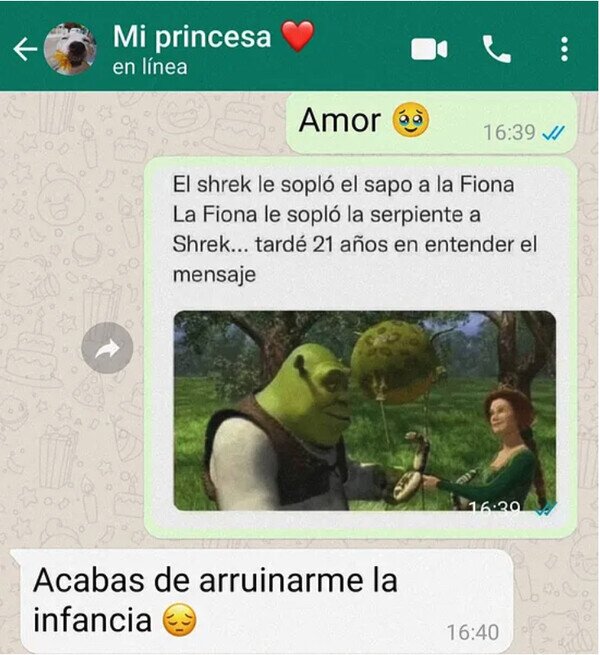Start a voice call with Mi princesa
This screenshot has height=655, width=600.
pos(496,49)
